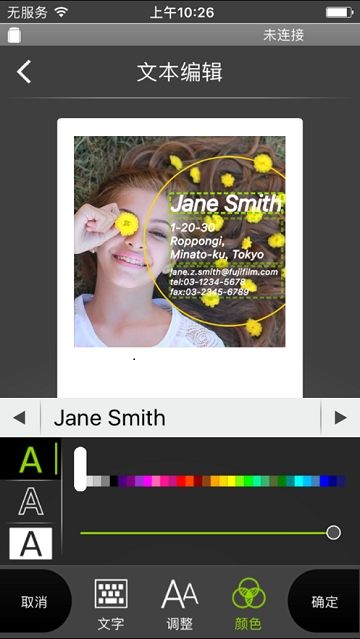Confirm with the 确定 button
Viewport: 360px width, 639px height.
[325, 602]
